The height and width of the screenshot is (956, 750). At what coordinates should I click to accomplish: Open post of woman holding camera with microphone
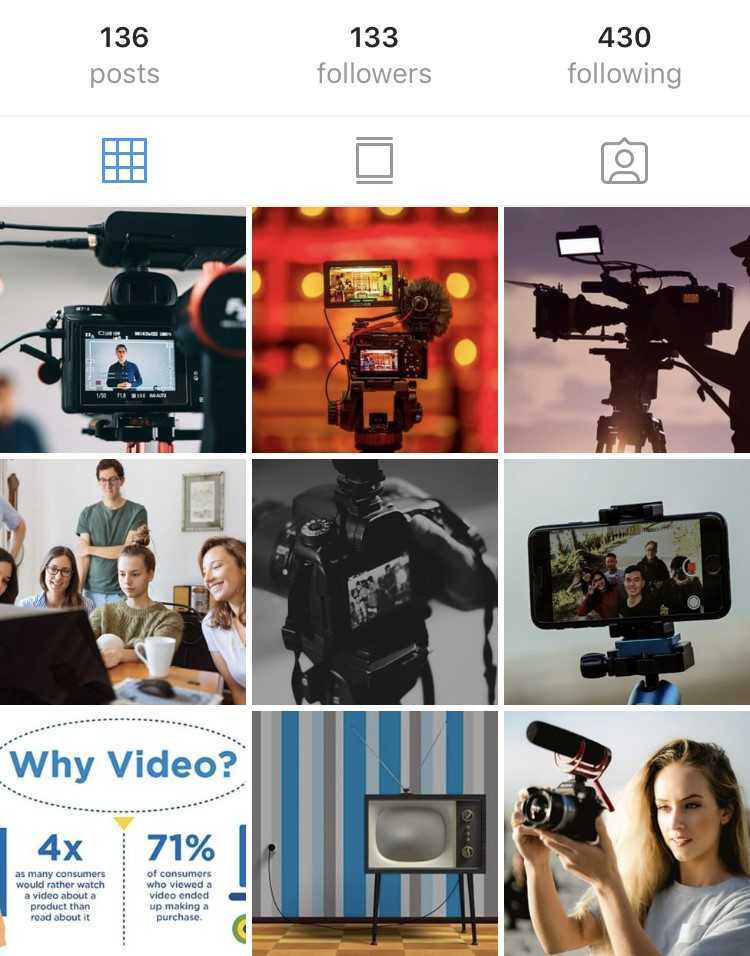pyautogui.click(x=627, y=832)
